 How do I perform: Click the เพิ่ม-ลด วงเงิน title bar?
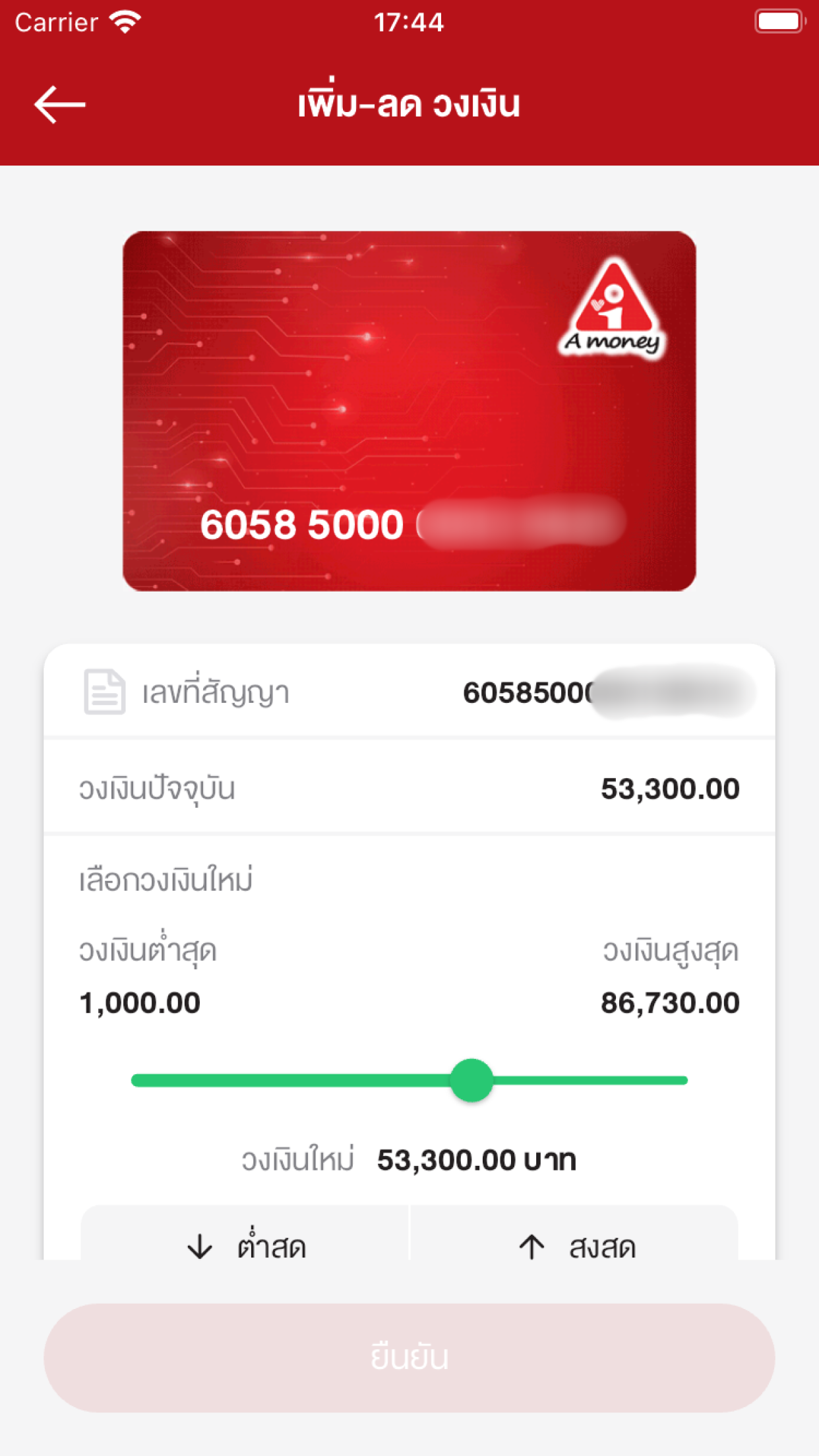coord(409,104)
